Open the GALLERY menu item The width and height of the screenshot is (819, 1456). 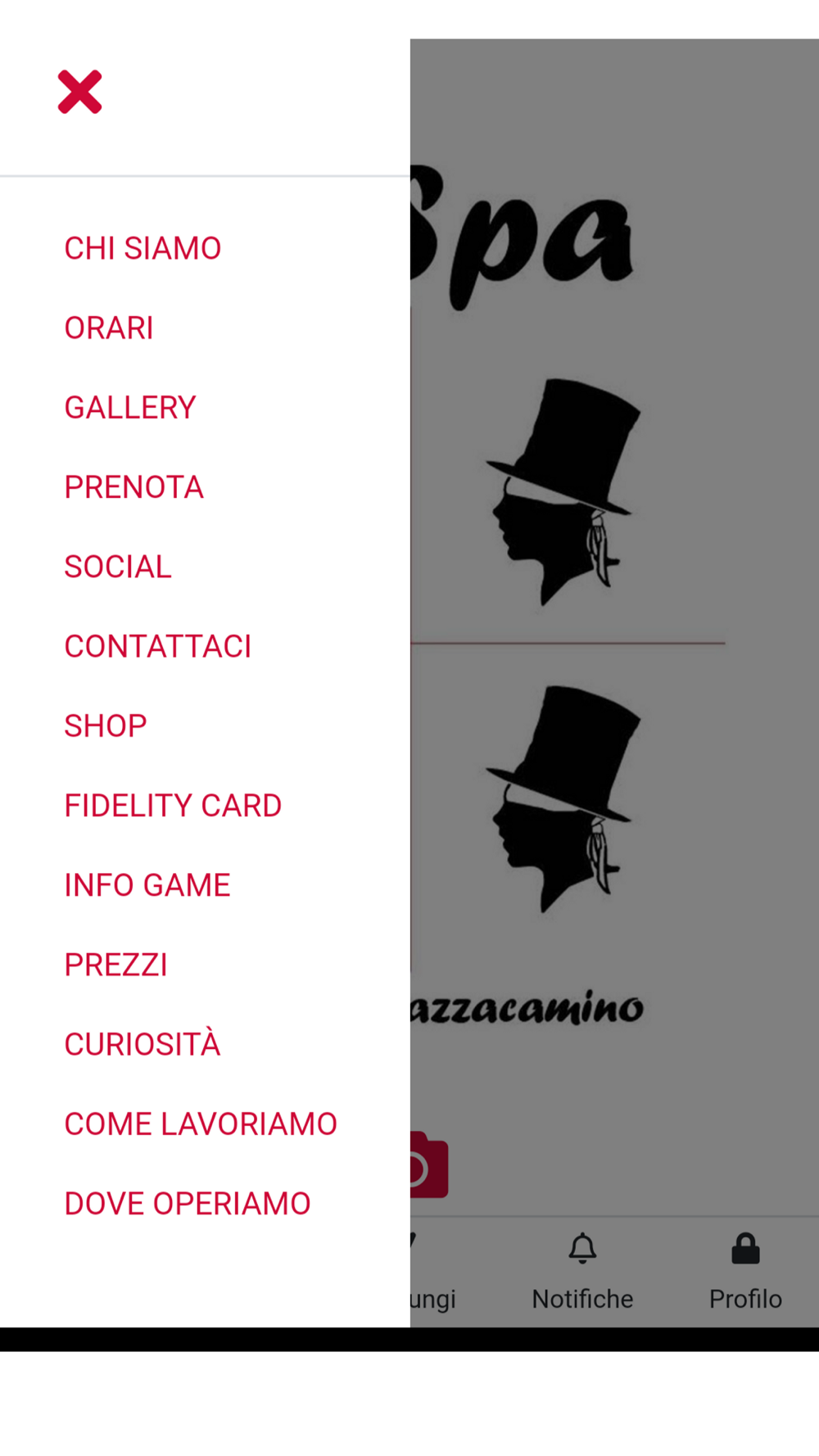click(130, 407)
